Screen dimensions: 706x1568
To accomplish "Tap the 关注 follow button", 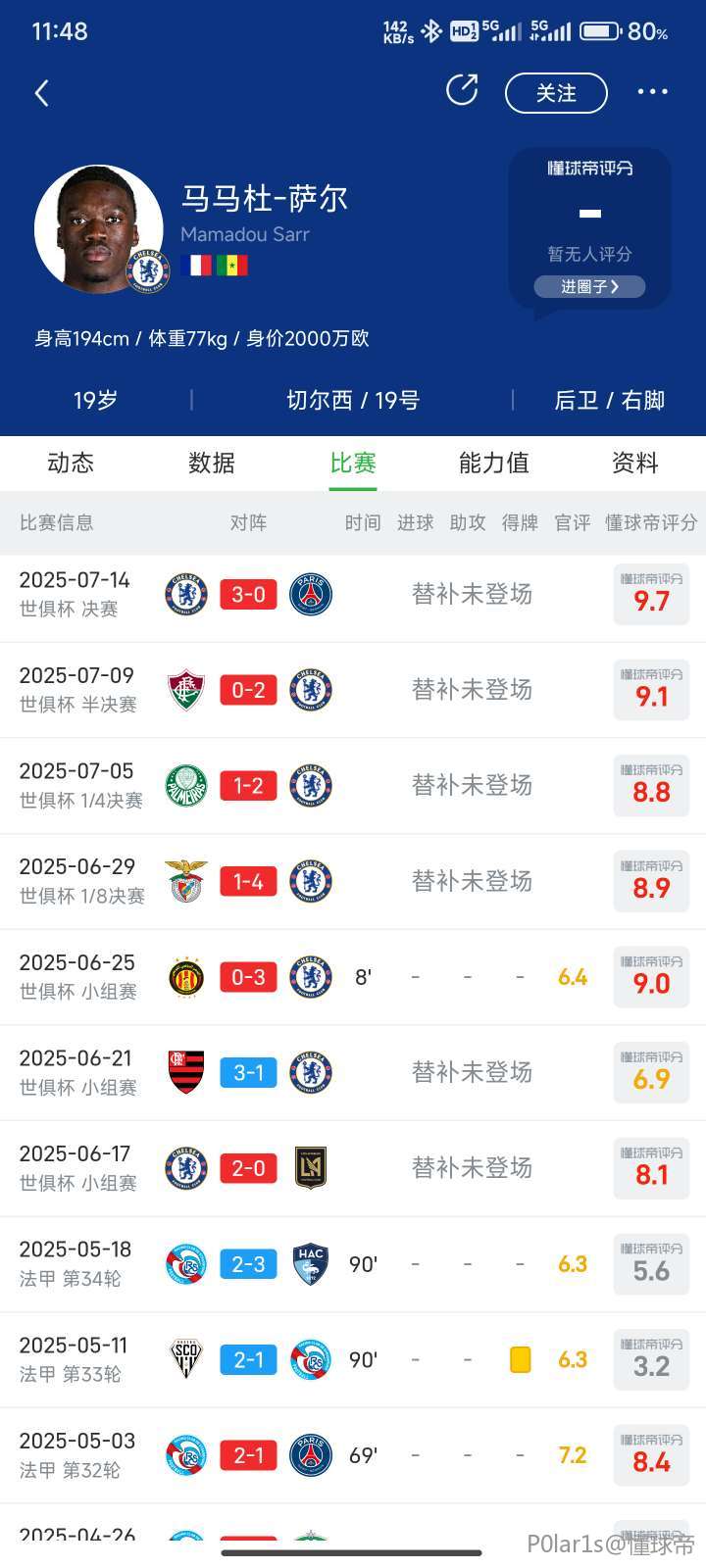I will (x=556, y=93).
